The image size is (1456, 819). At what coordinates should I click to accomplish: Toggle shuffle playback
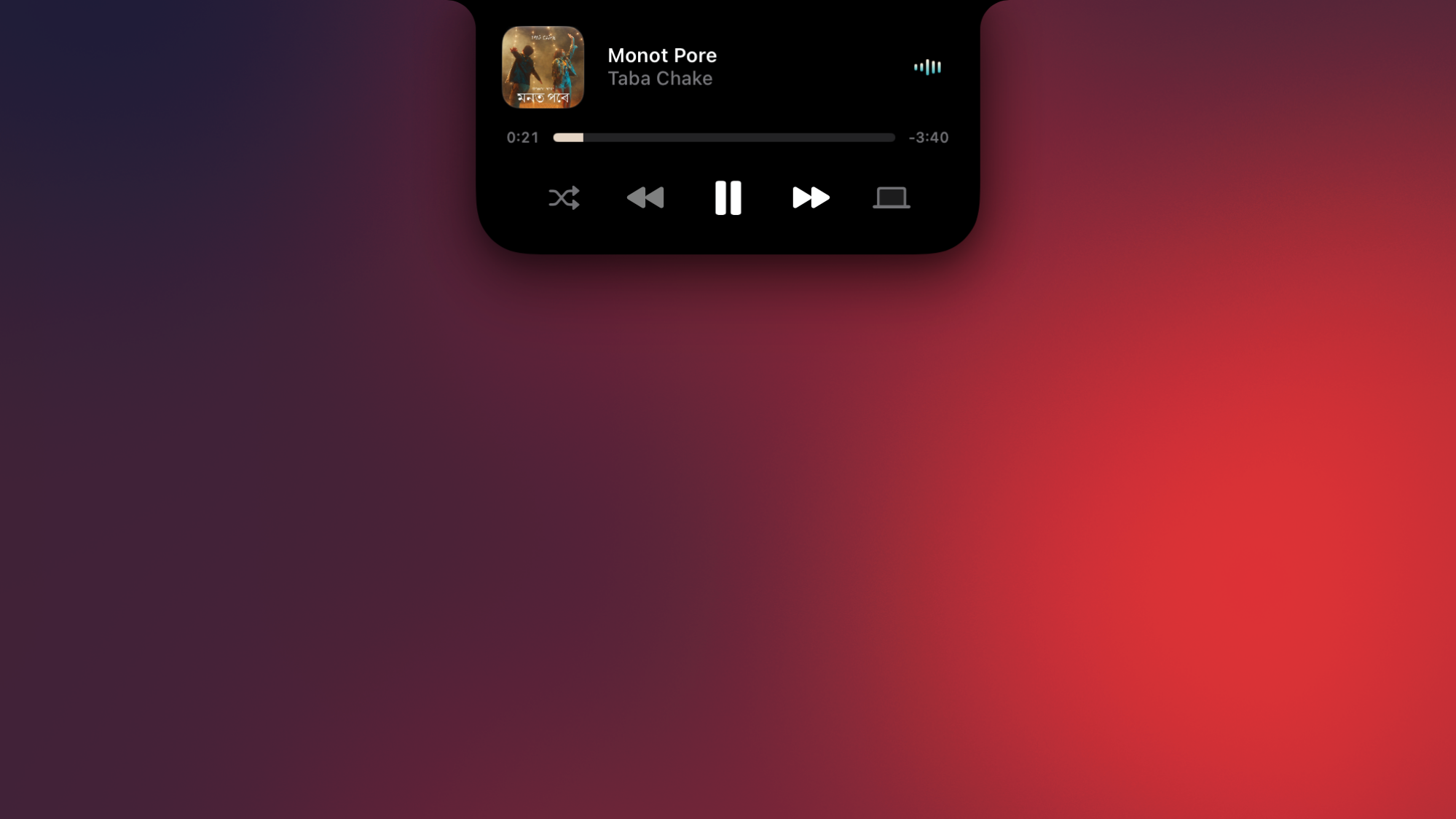click(564, 197)
